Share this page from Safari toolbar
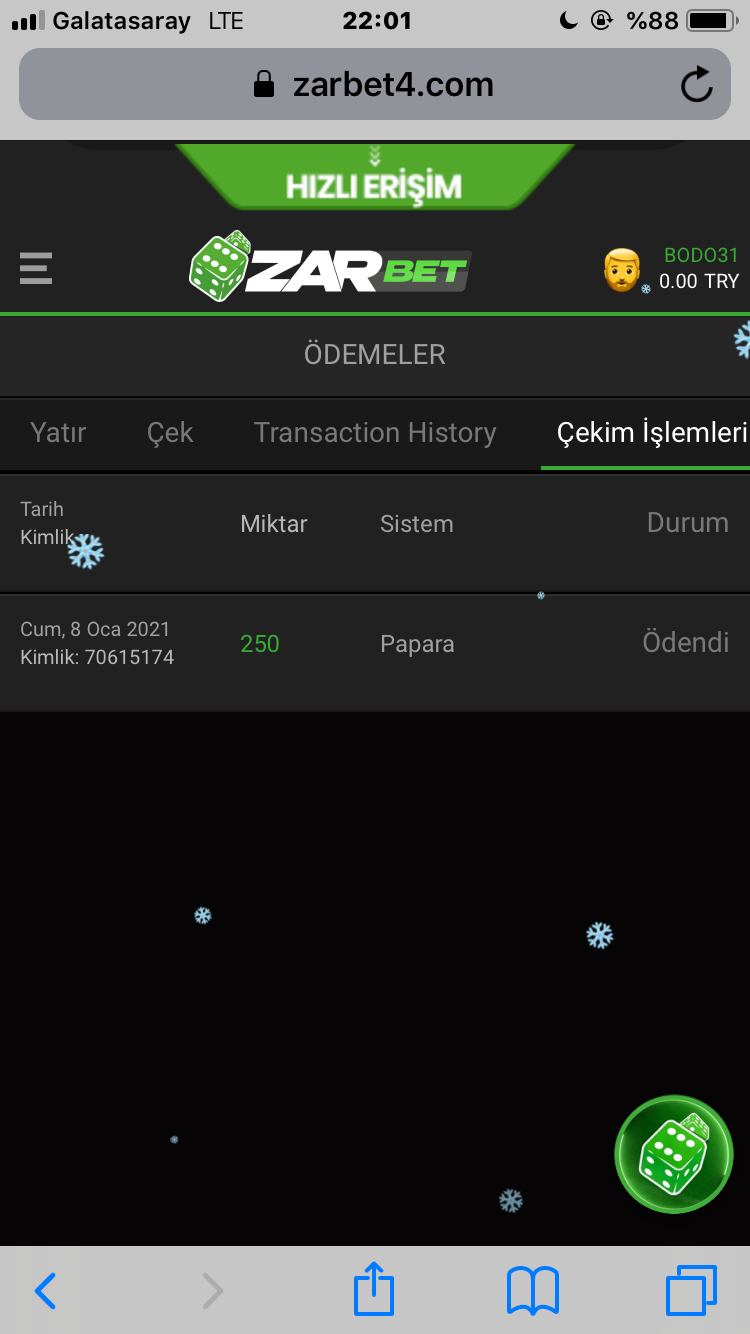This screenshot has width=750, height=1334. [374, 1289]
